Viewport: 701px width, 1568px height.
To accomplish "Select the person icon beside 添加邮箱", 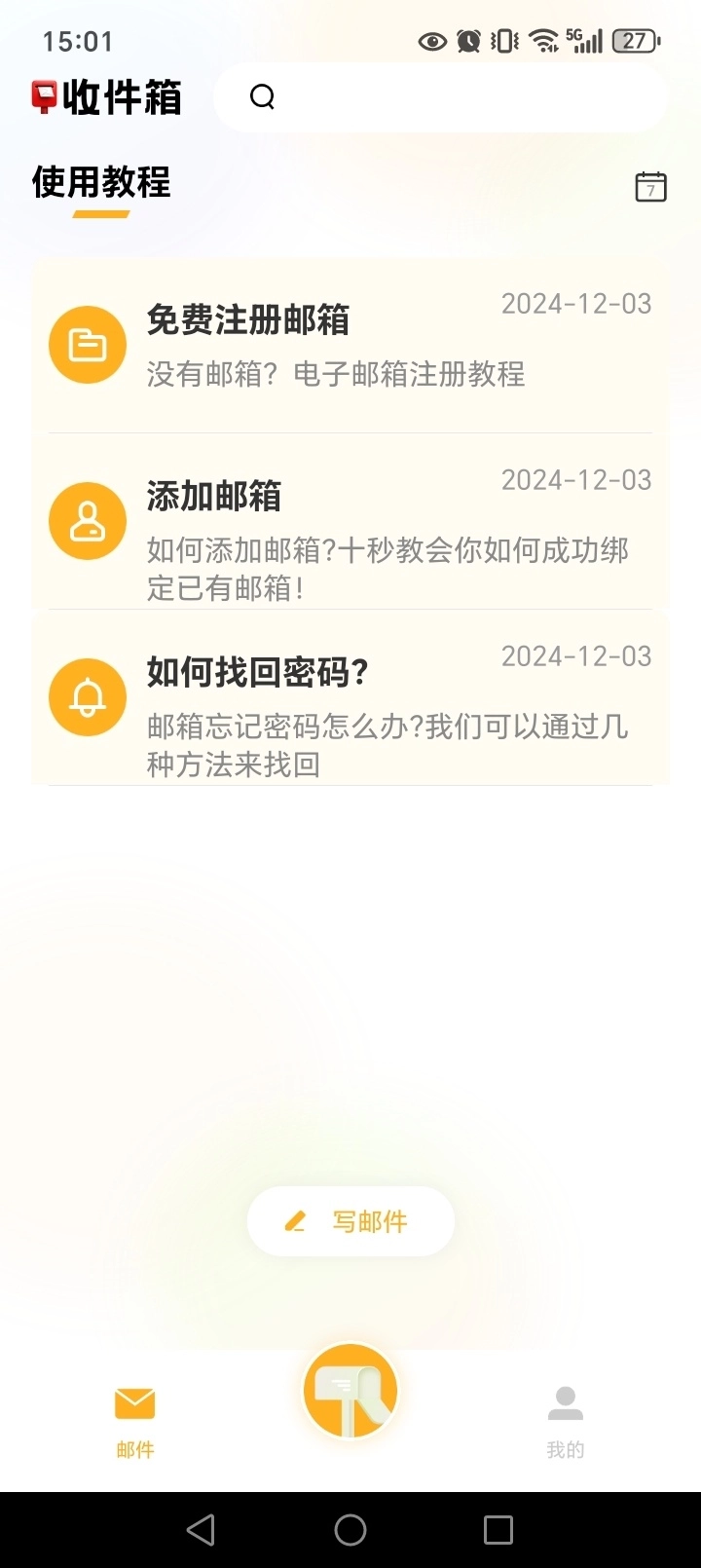I will tap(87, 521).
